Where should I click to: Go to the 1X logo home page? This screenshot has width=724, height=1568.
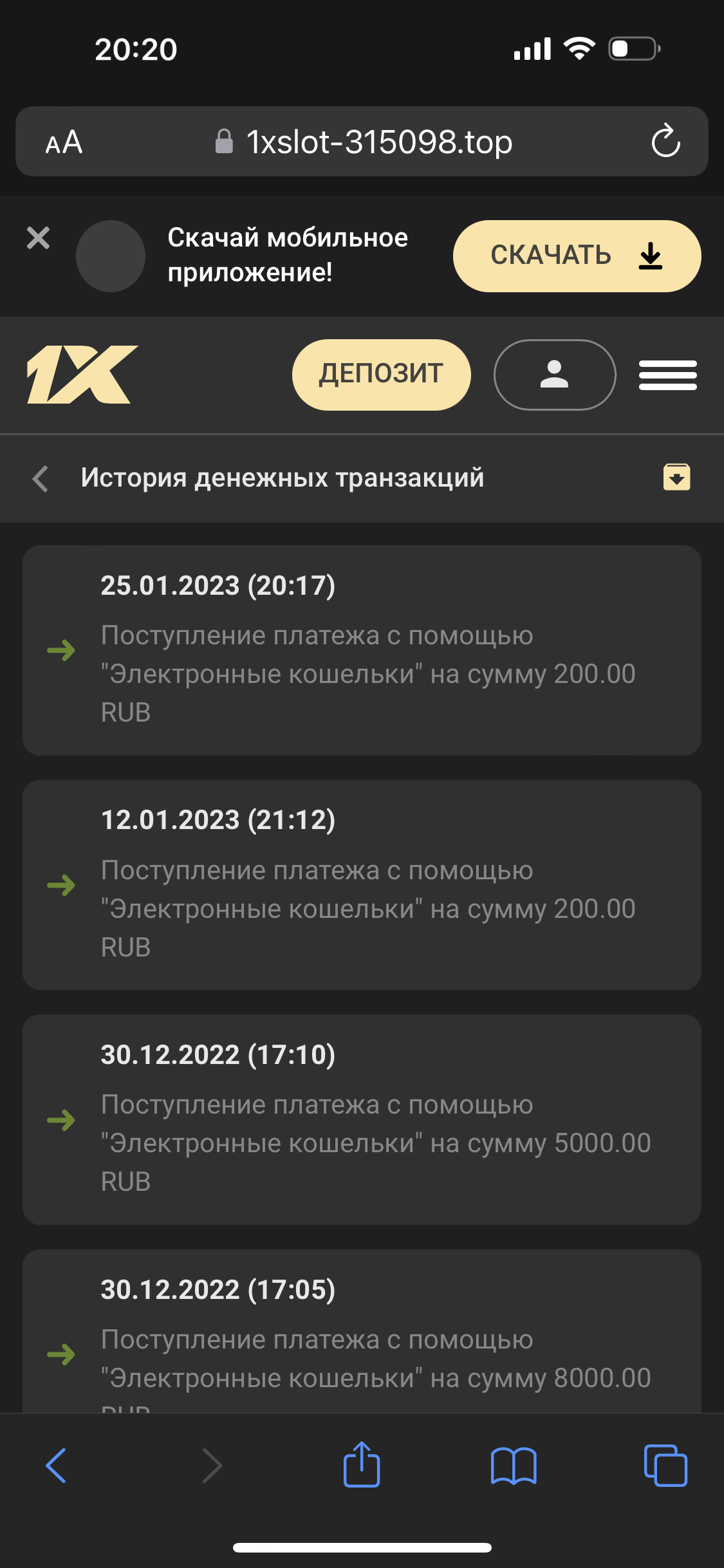coord(82,375)
